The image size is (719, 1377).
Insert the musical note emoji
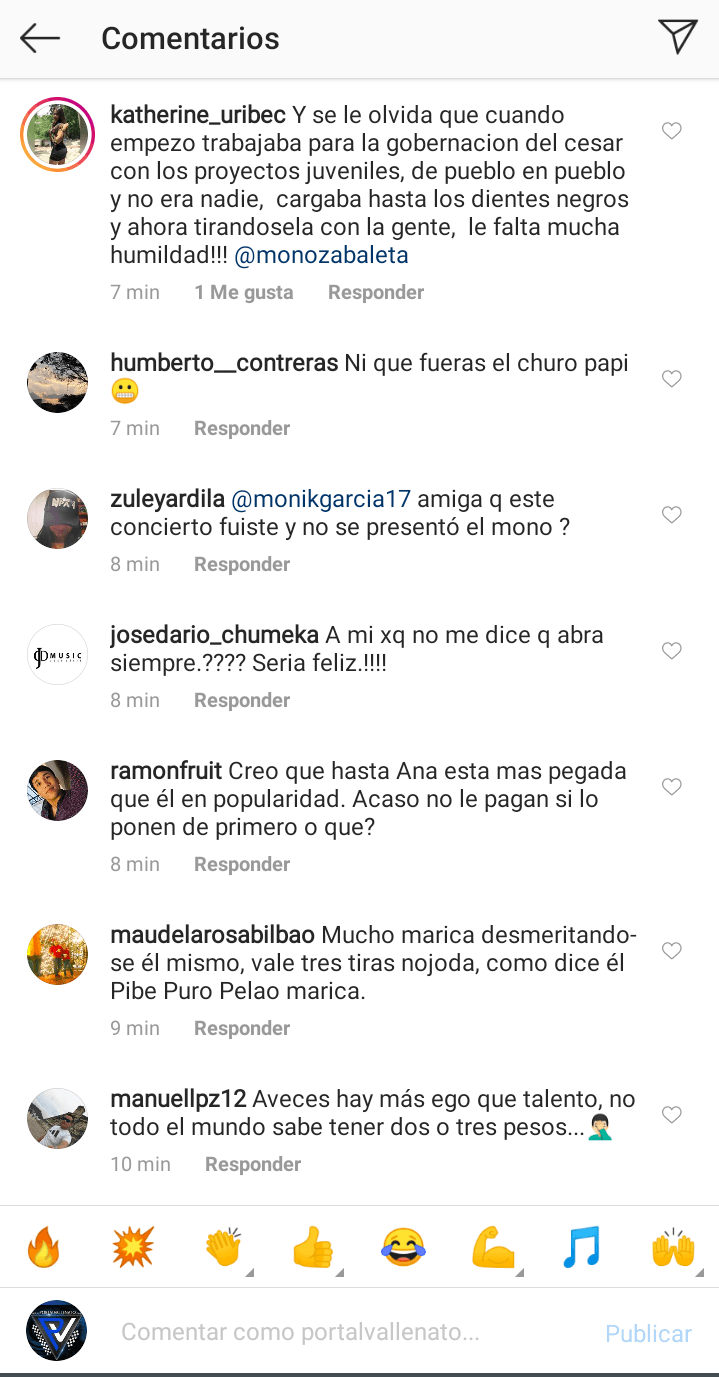point(582,1248)
